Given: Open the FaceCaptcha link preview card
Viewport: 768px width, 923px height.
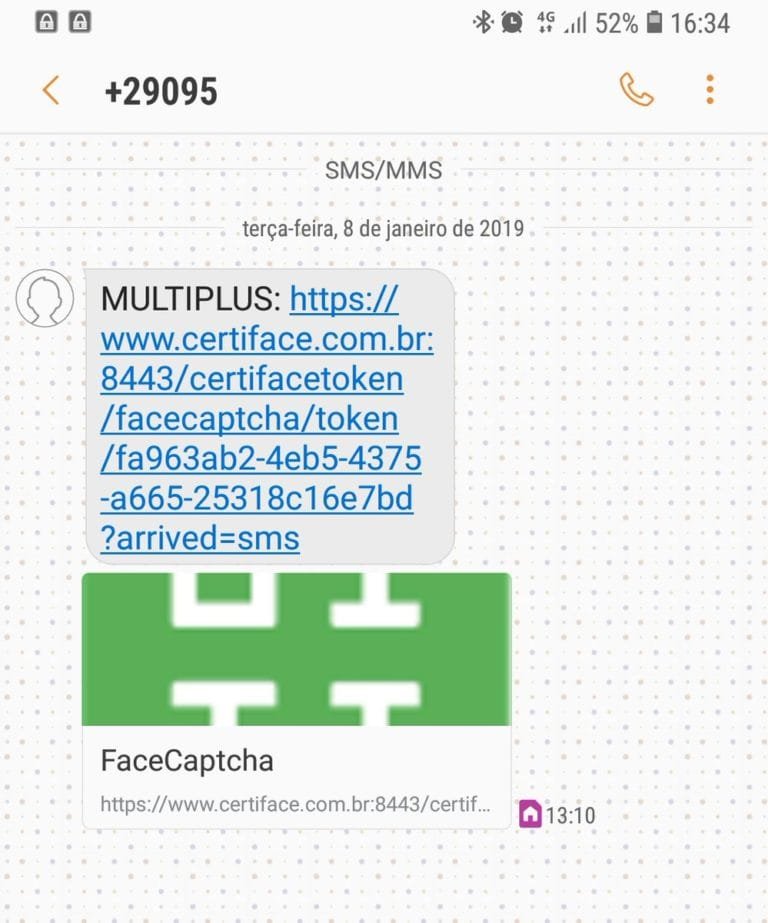Looking at the screenshot, I should tap(296, 700).
